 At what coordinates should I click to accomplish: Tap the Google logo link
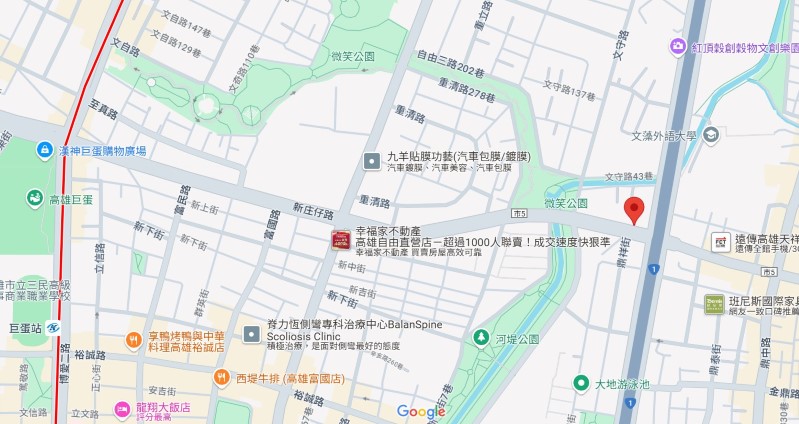click(421, 411)
